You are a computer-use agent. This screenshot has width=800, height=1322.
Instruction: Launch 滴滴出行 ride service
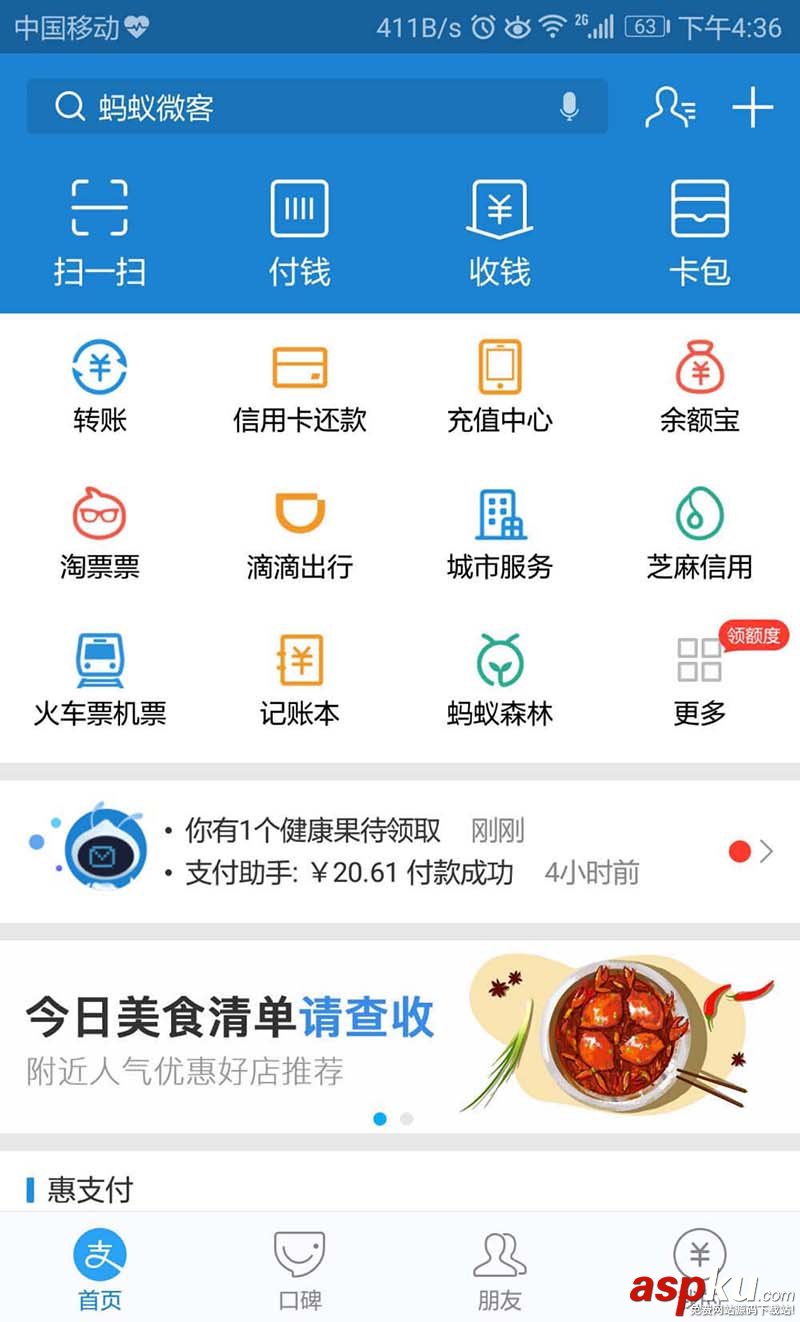(299, 533)
